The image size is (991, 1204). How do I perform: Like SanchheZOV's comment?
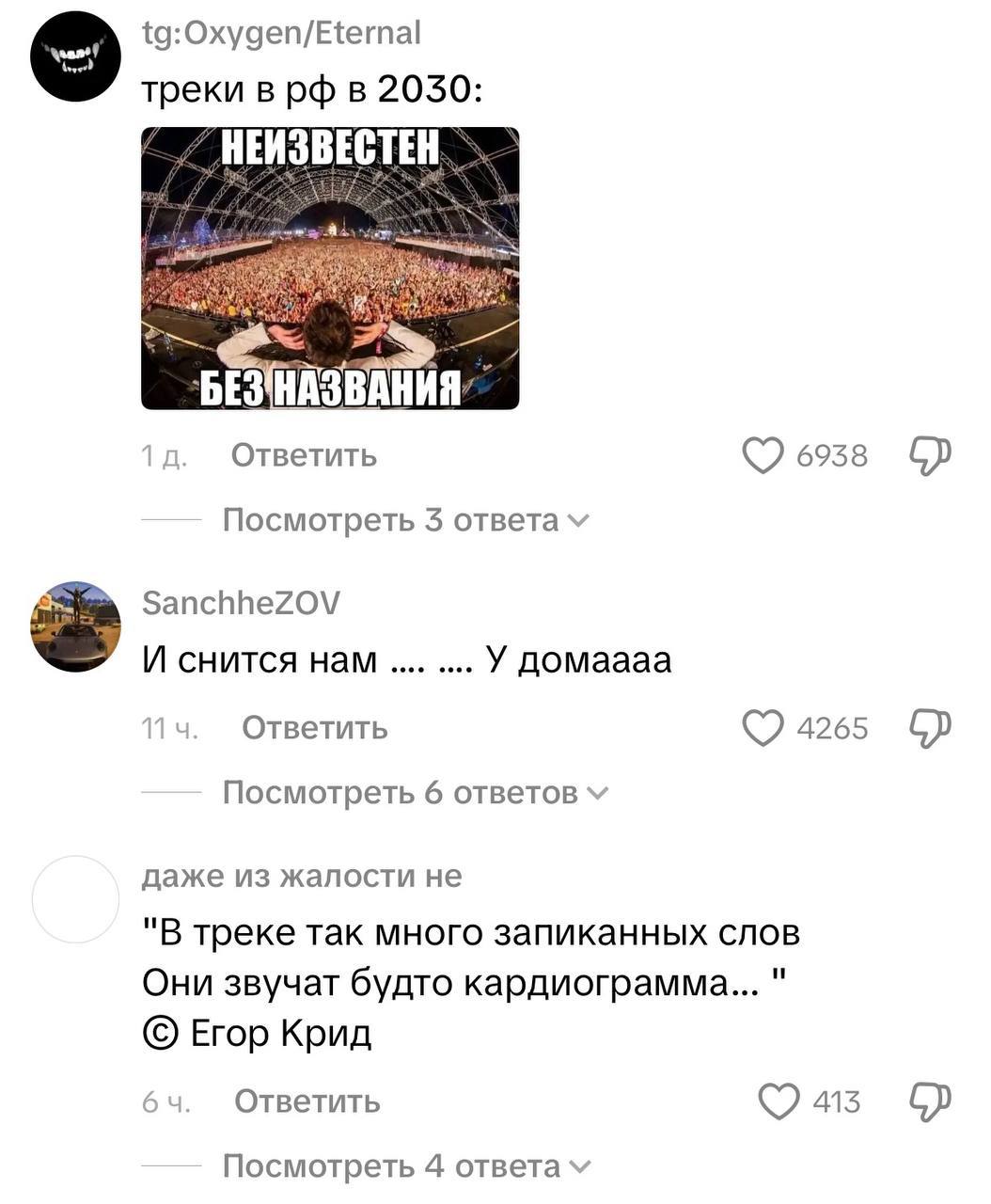(763, 728)
